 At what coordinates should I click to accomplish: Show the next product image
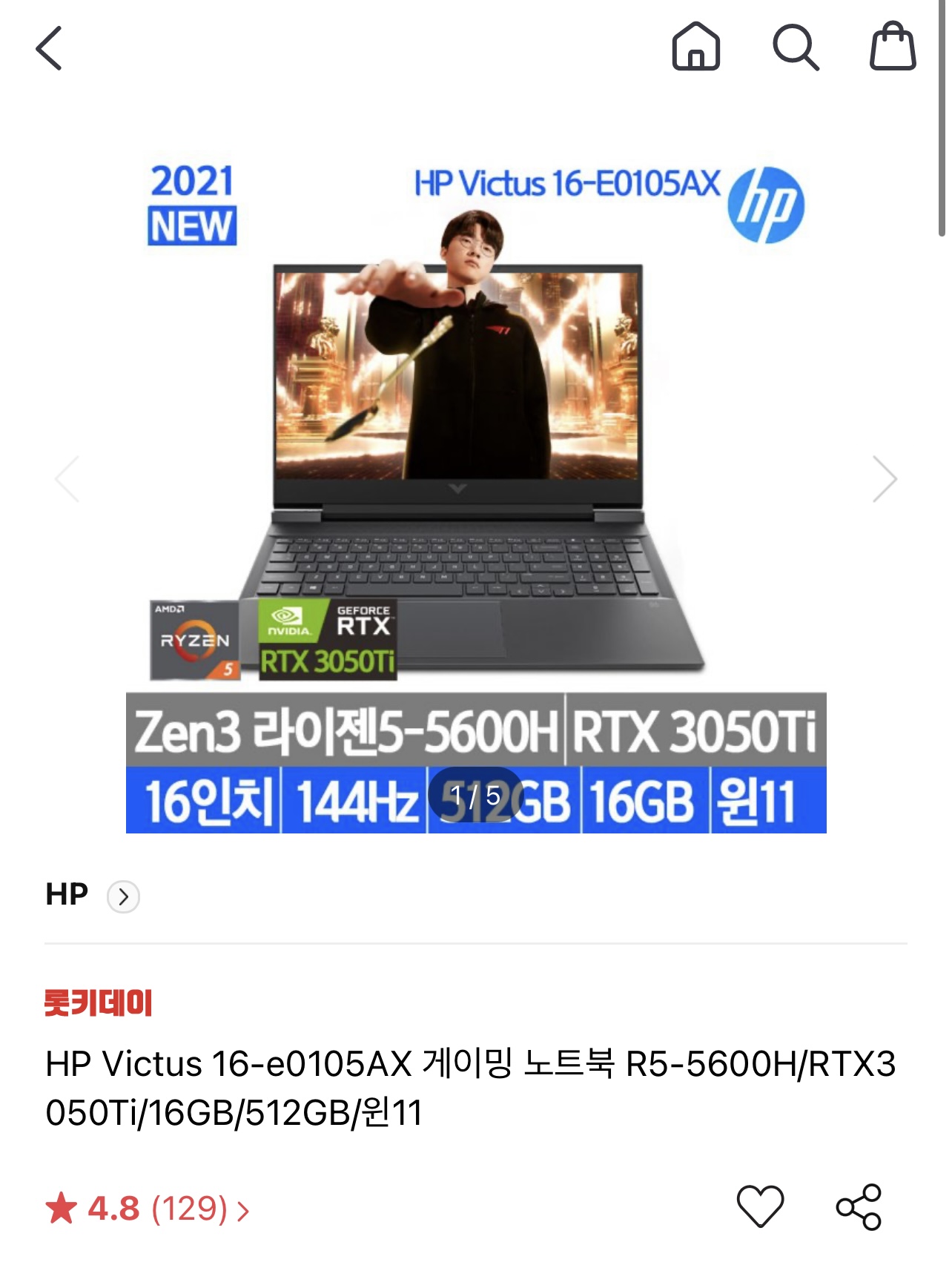885,479
